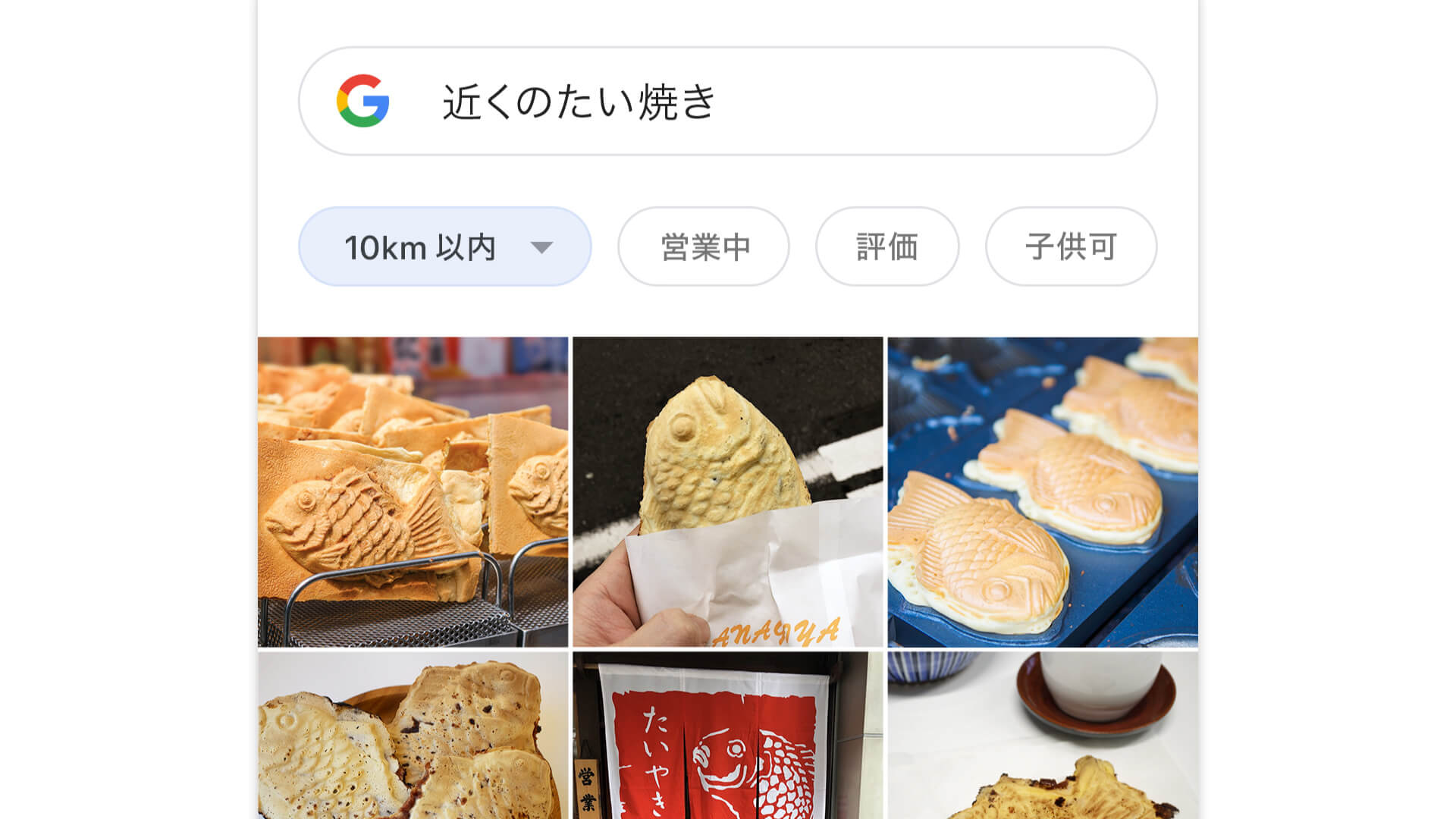Image resolution: width=1456 pixels, height=819 pixels.
Task: Expand the 10km 以内 distance dropdown
Action: (444, 247)
